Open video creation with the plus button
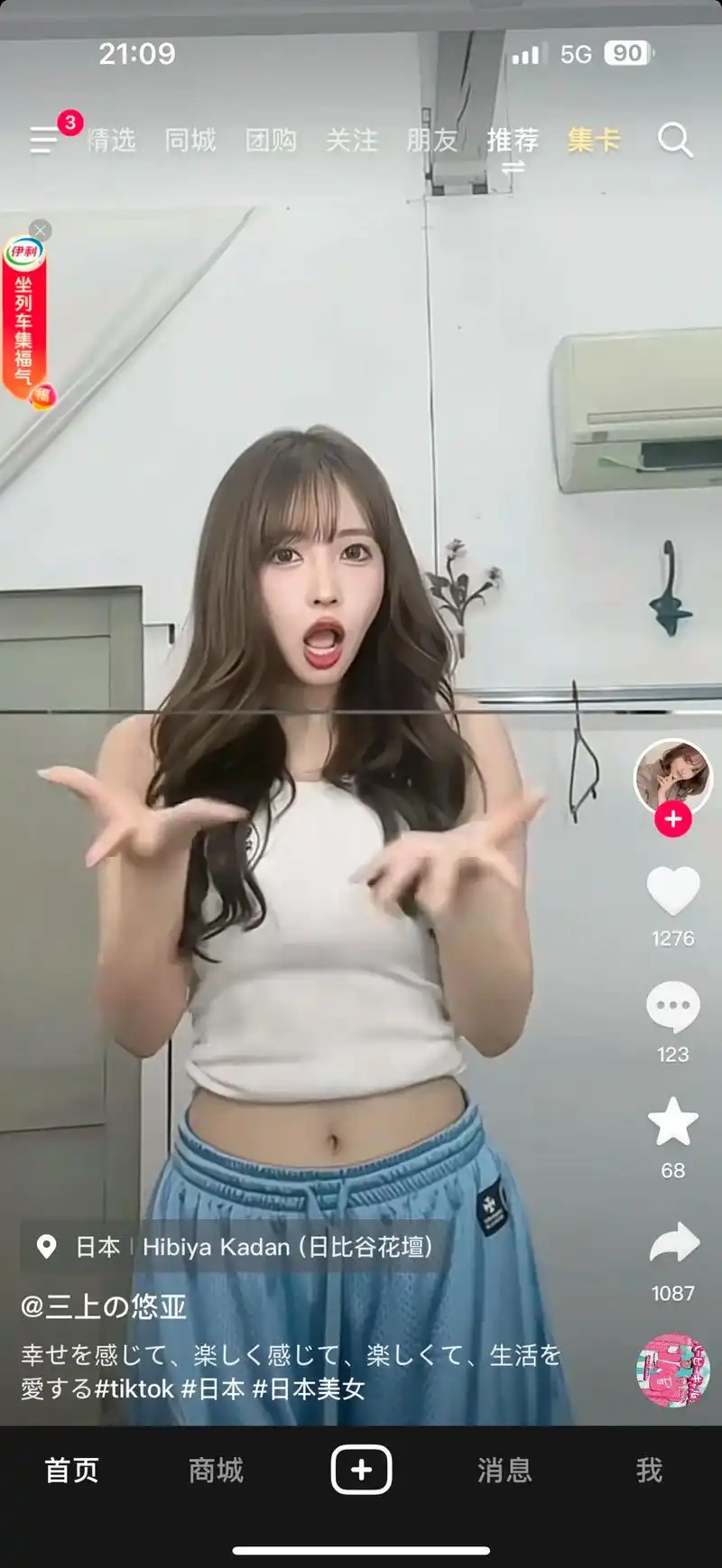 click(361, 1469)
